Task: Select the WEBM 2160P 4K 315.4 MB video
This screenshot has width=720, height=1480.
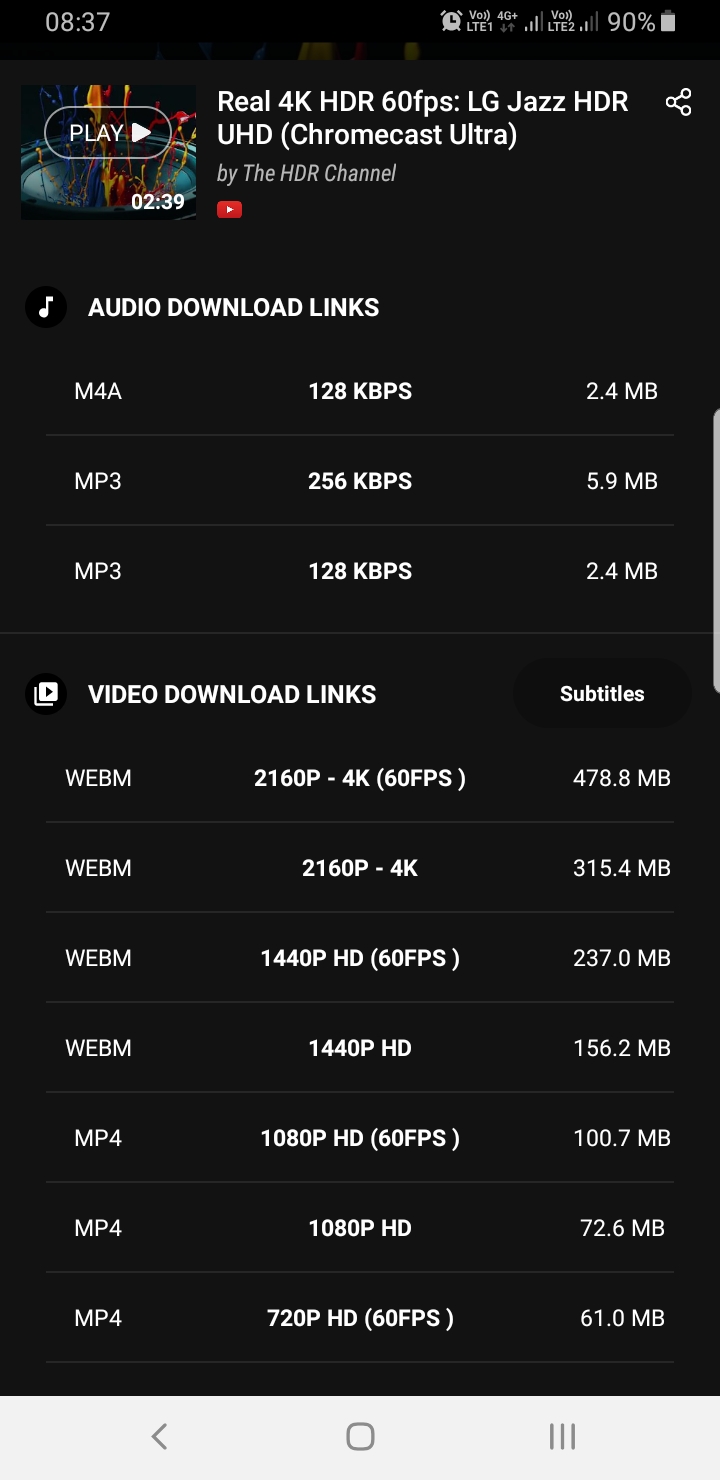Action: coord(360,868)
